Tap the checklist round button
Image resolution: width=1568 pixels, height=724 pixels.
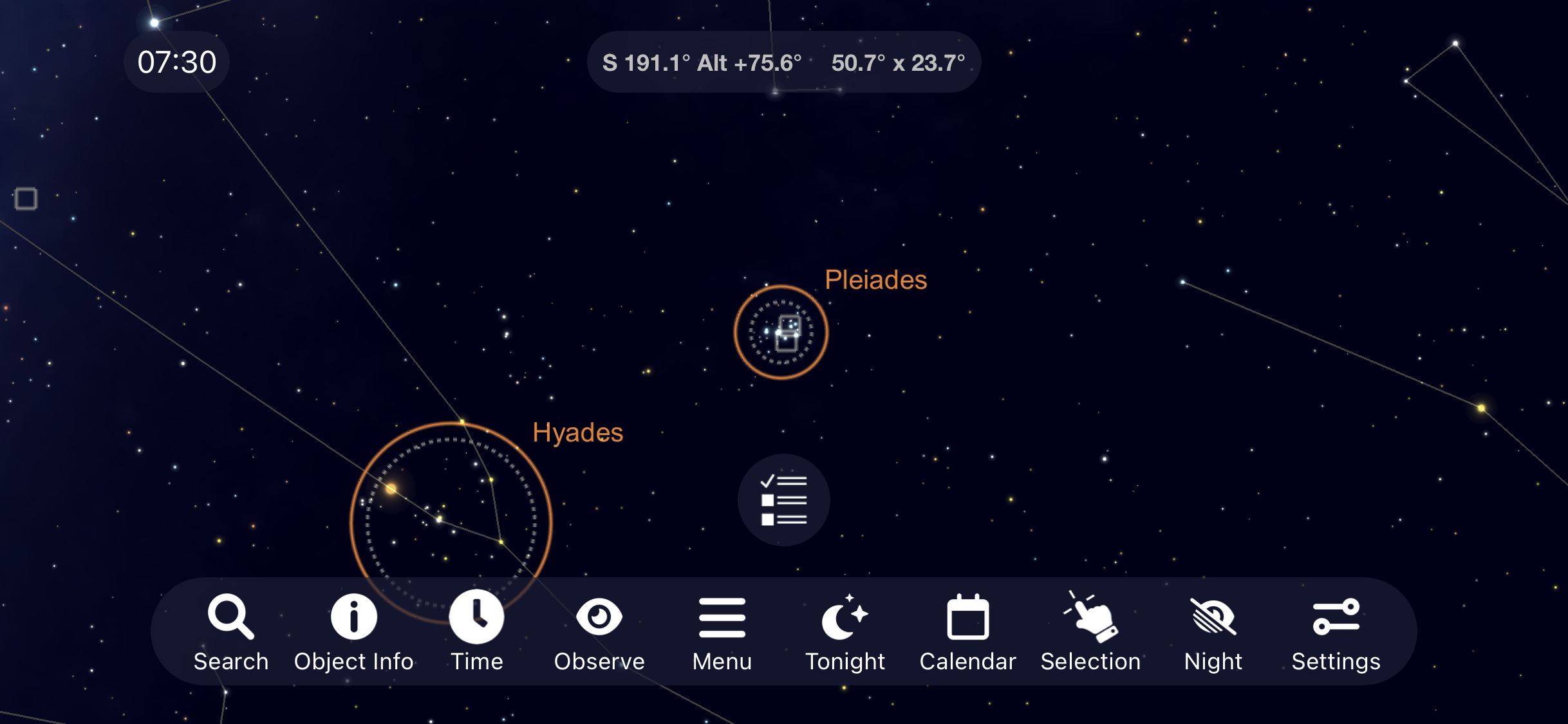coord(783,500)
